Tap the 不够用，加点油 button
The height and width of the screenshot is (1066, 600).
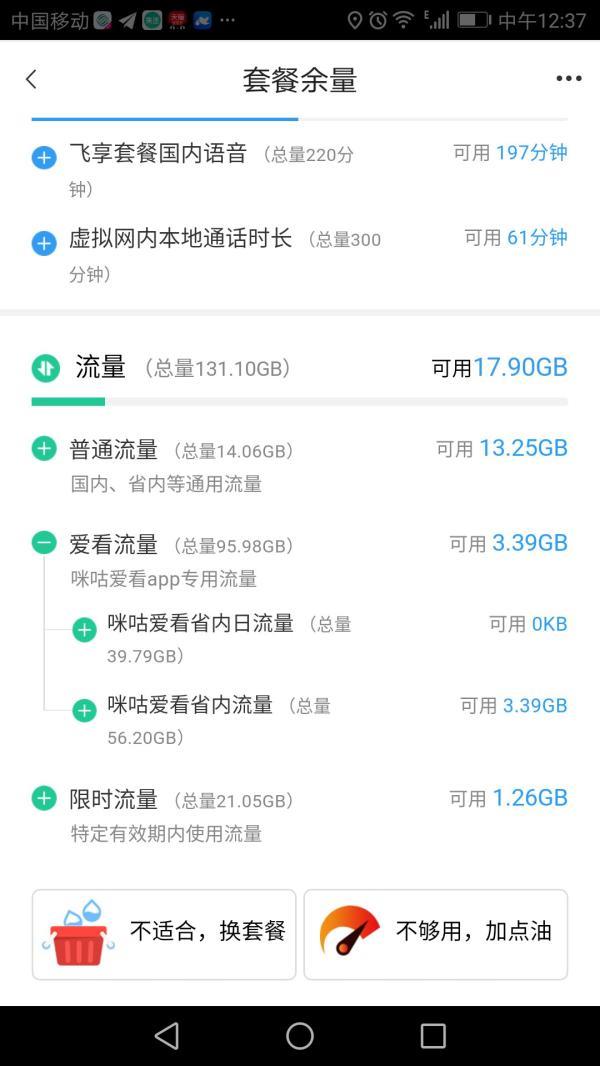click(436, 934)
